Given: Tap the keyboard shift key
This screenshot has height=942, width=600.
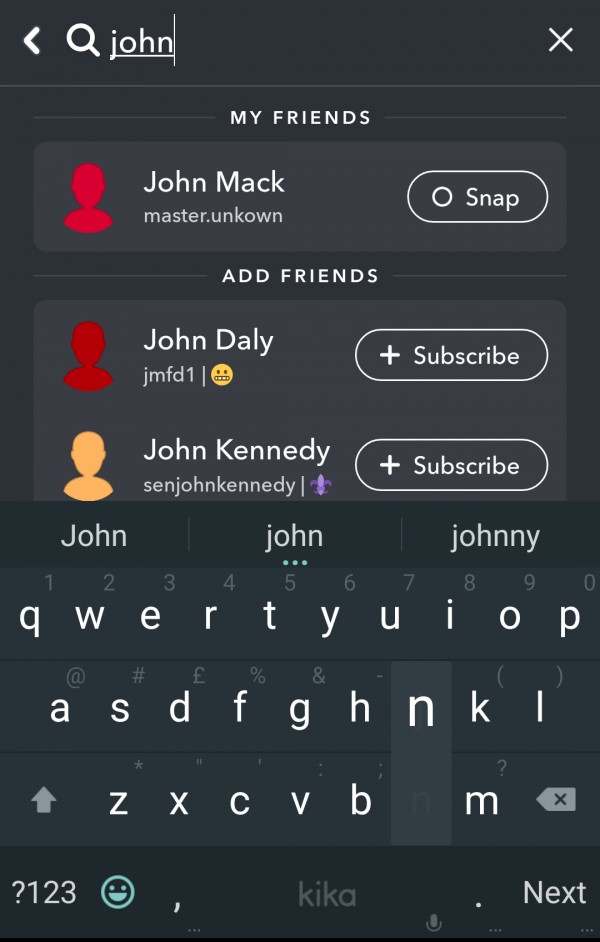Looking at the screenshot, I should tap(44, 800).
